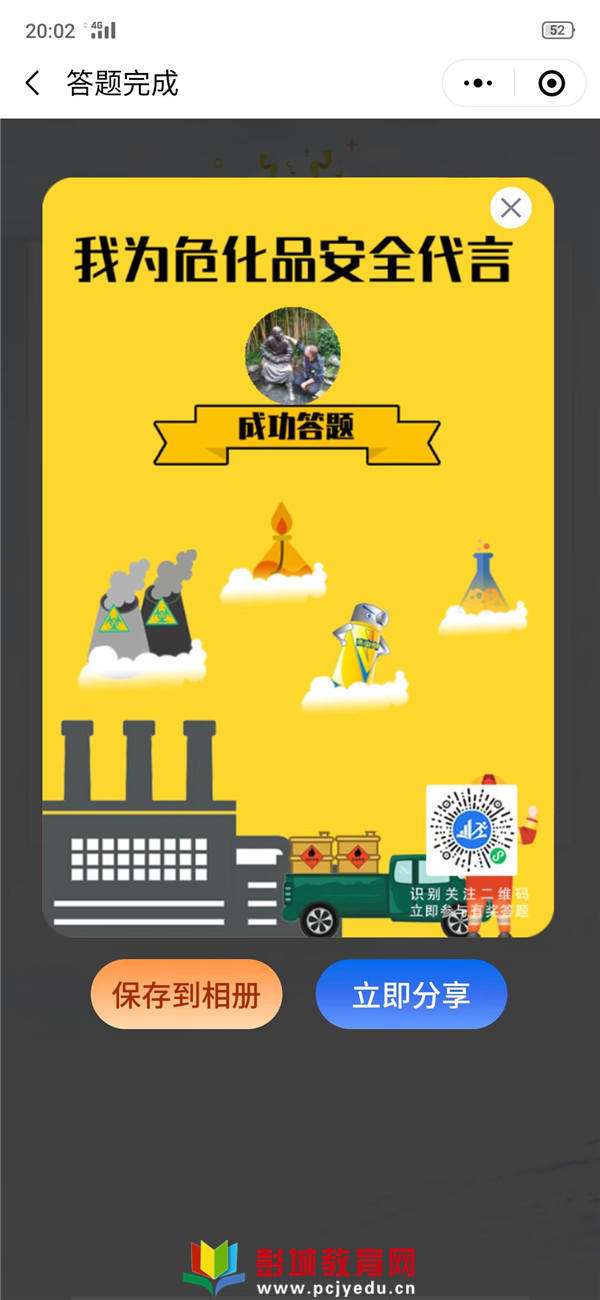The image size is (600, 1300).
Task: Go back from the 答题完成 page
Action: [33, 83]
